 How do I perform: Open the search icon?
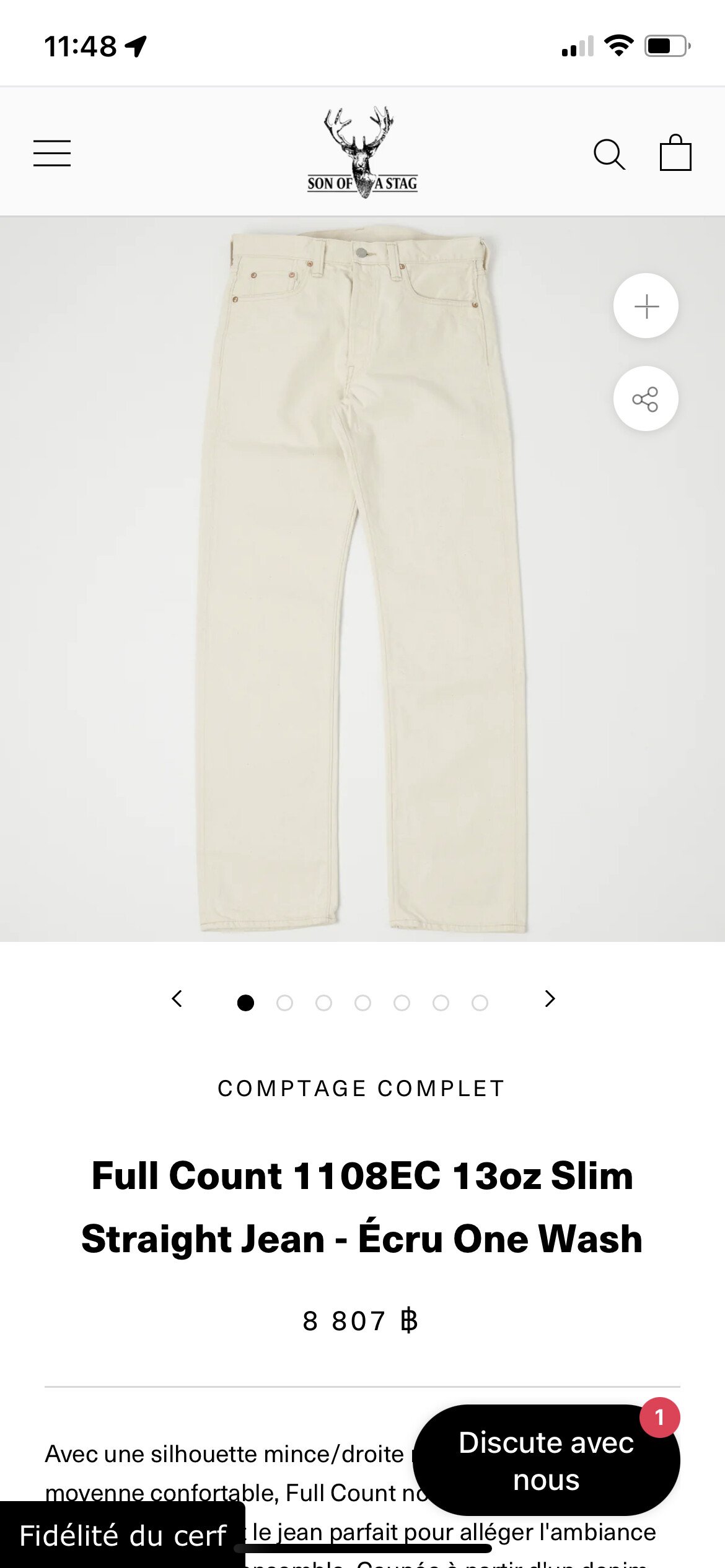(x=609, y=154)
